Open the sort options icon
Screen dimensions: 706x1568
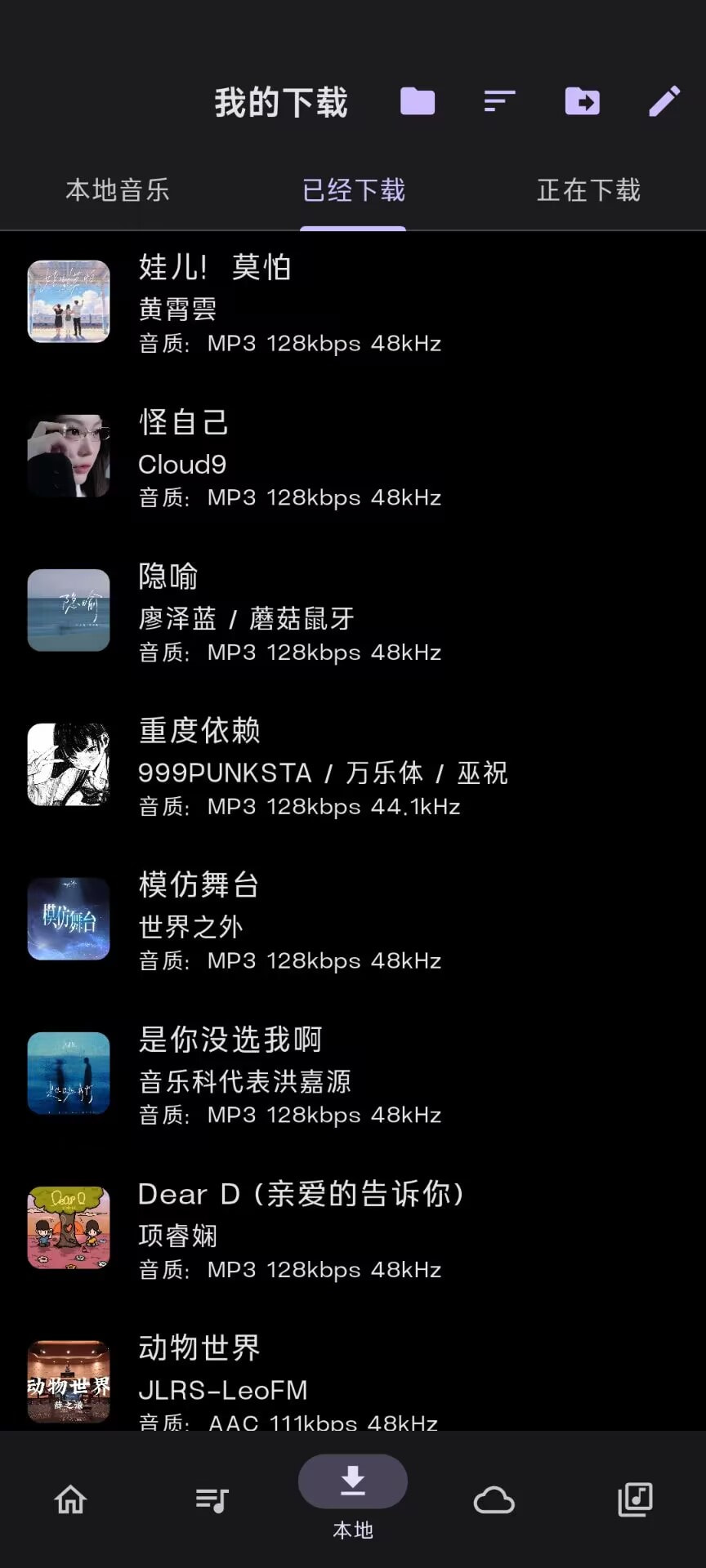[499, 101]
